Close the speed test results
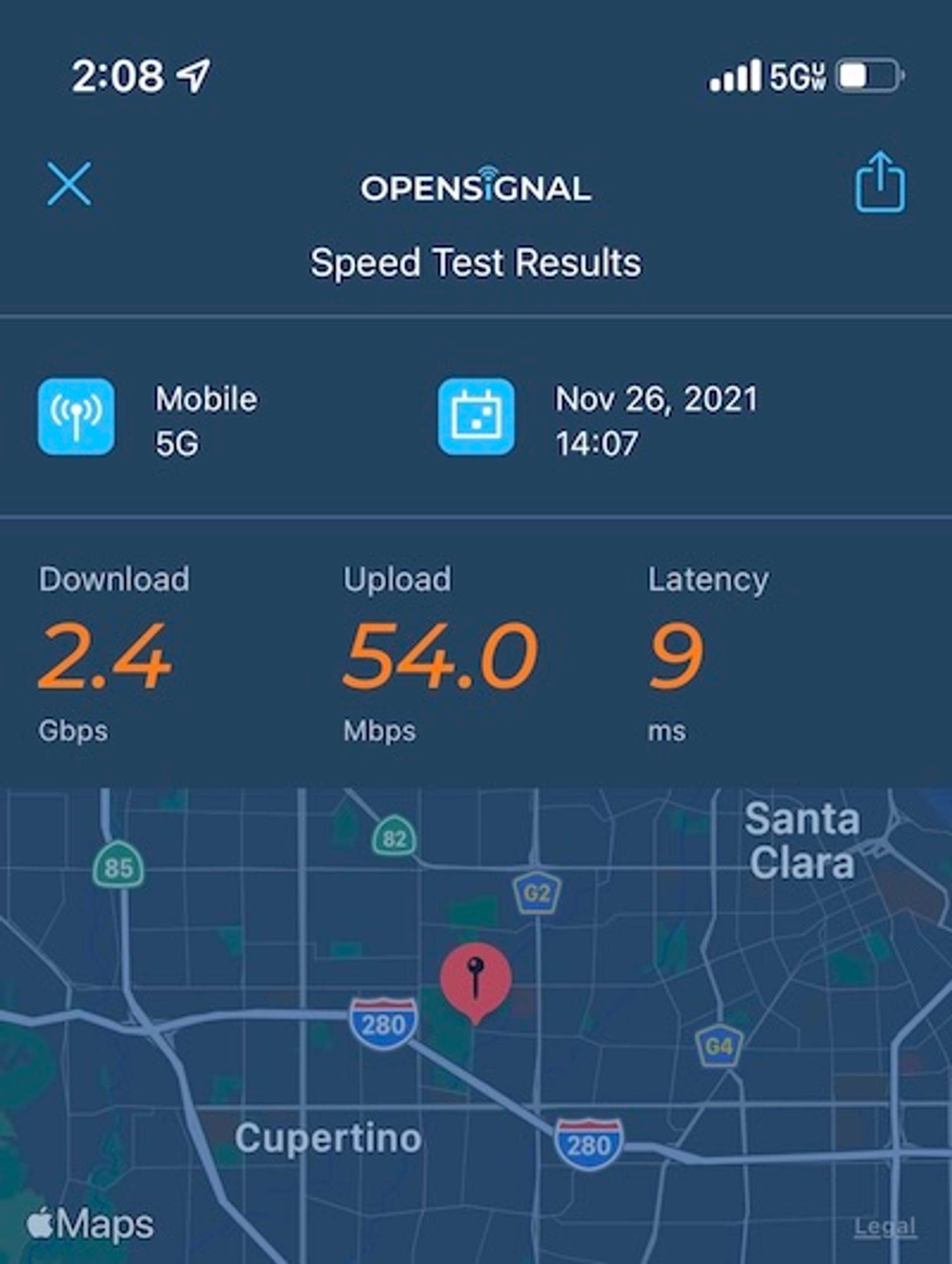This screenshot has width=952, height=1264. pyautogui.click(x=69, y=183)
